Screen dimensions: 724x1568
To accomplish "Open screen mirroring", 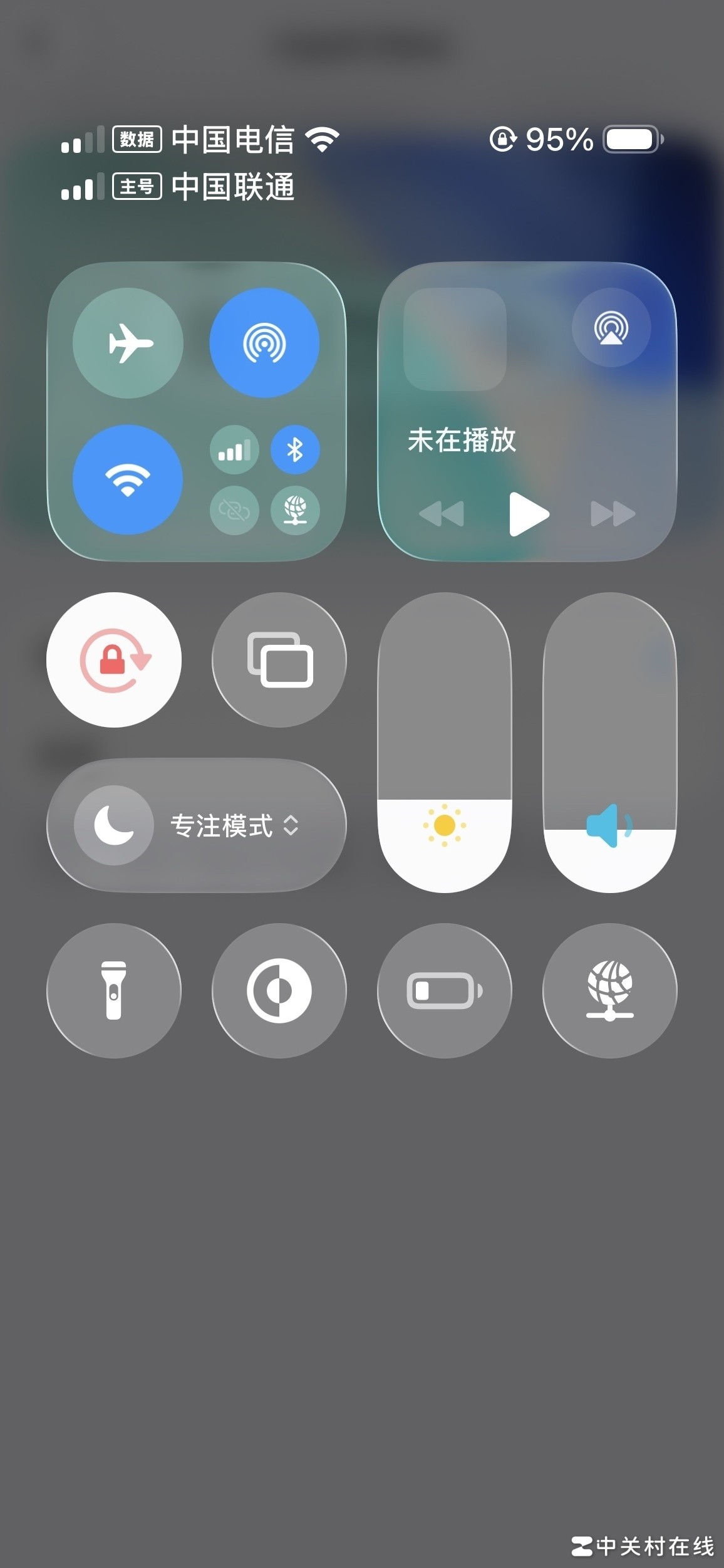I will [x=279, y=660].
